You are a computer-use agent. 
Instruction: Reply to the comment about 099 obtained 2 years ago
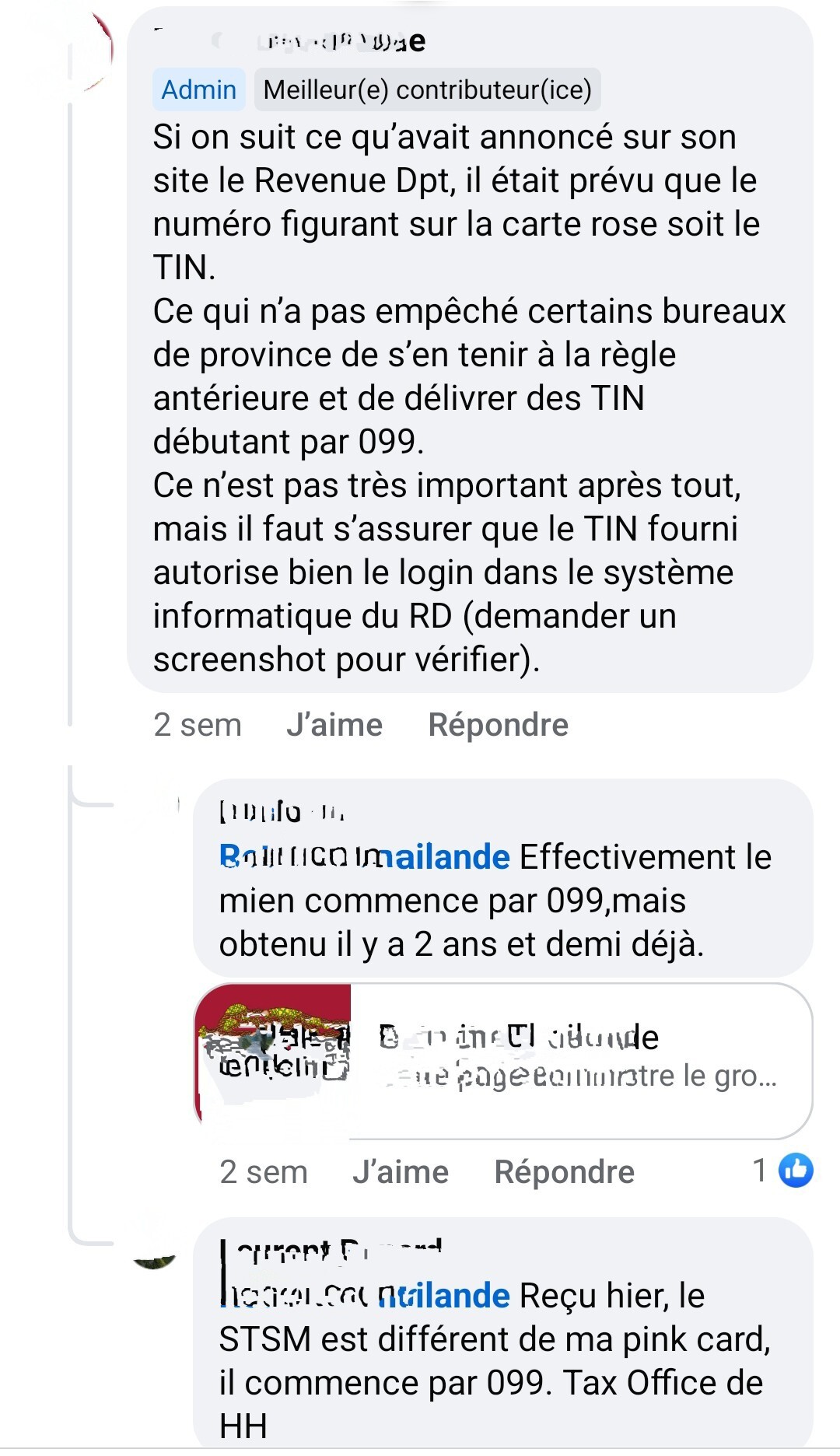coord(564,1172)
